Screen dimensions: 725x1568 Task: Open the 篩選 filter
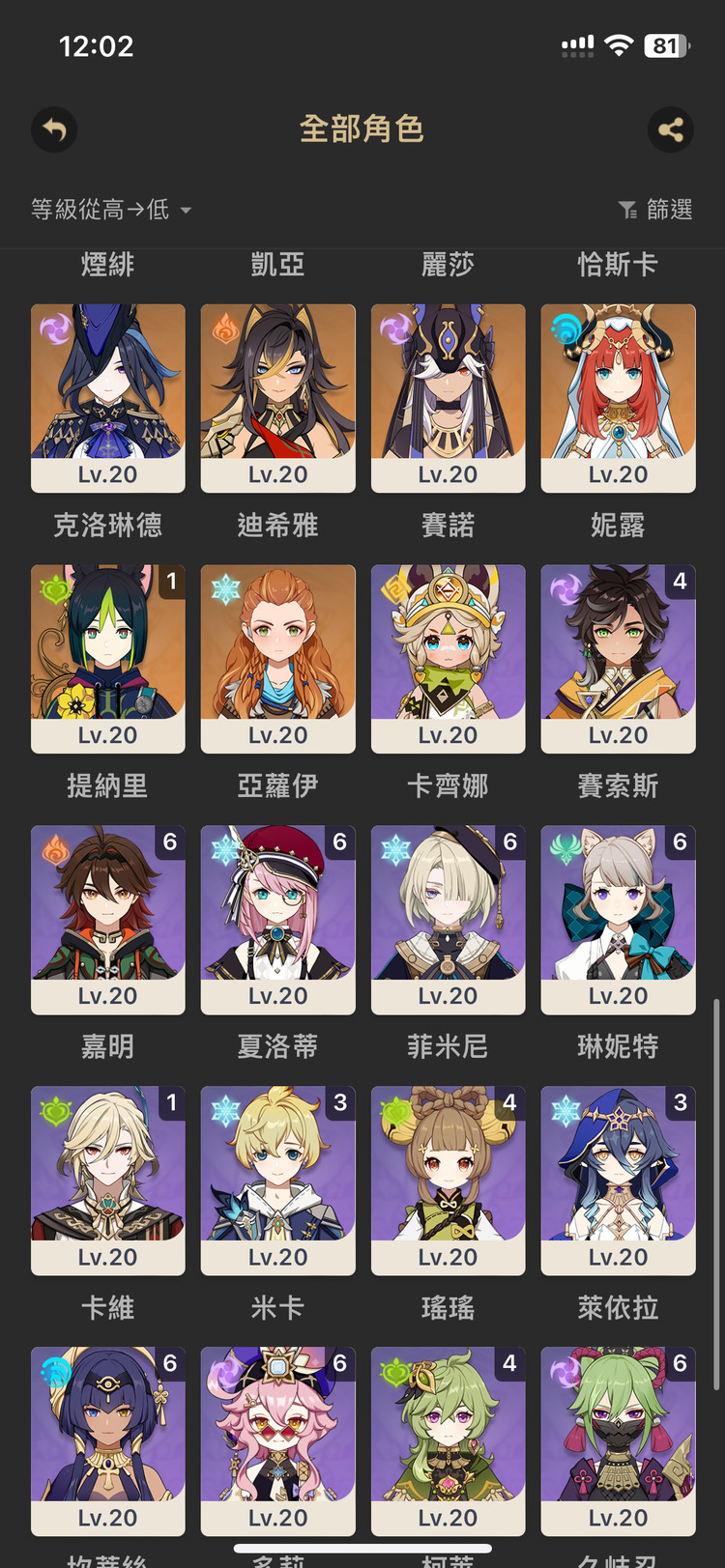click(655, 210)
